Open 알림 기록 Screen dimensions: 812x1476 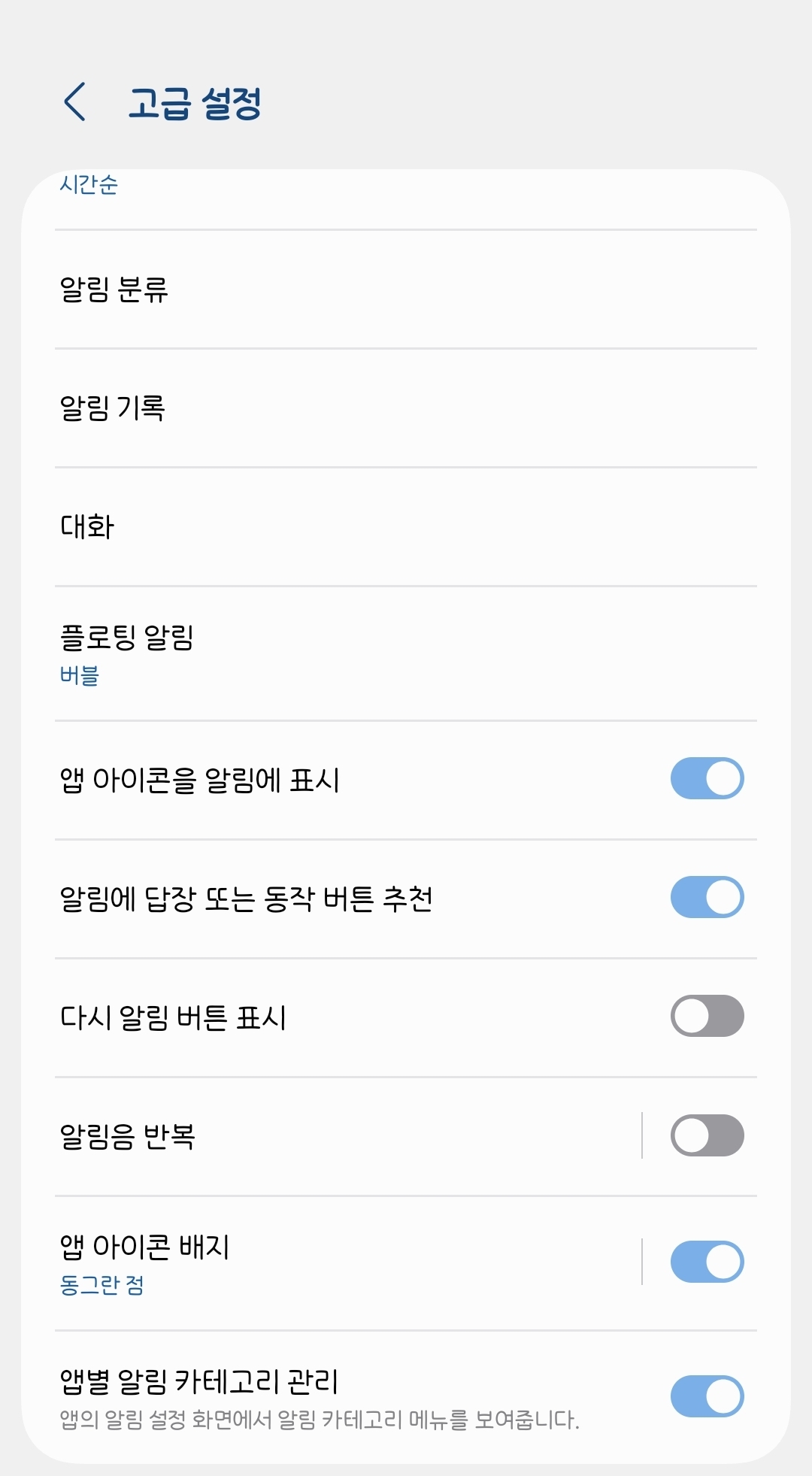[x=406, y=408]
